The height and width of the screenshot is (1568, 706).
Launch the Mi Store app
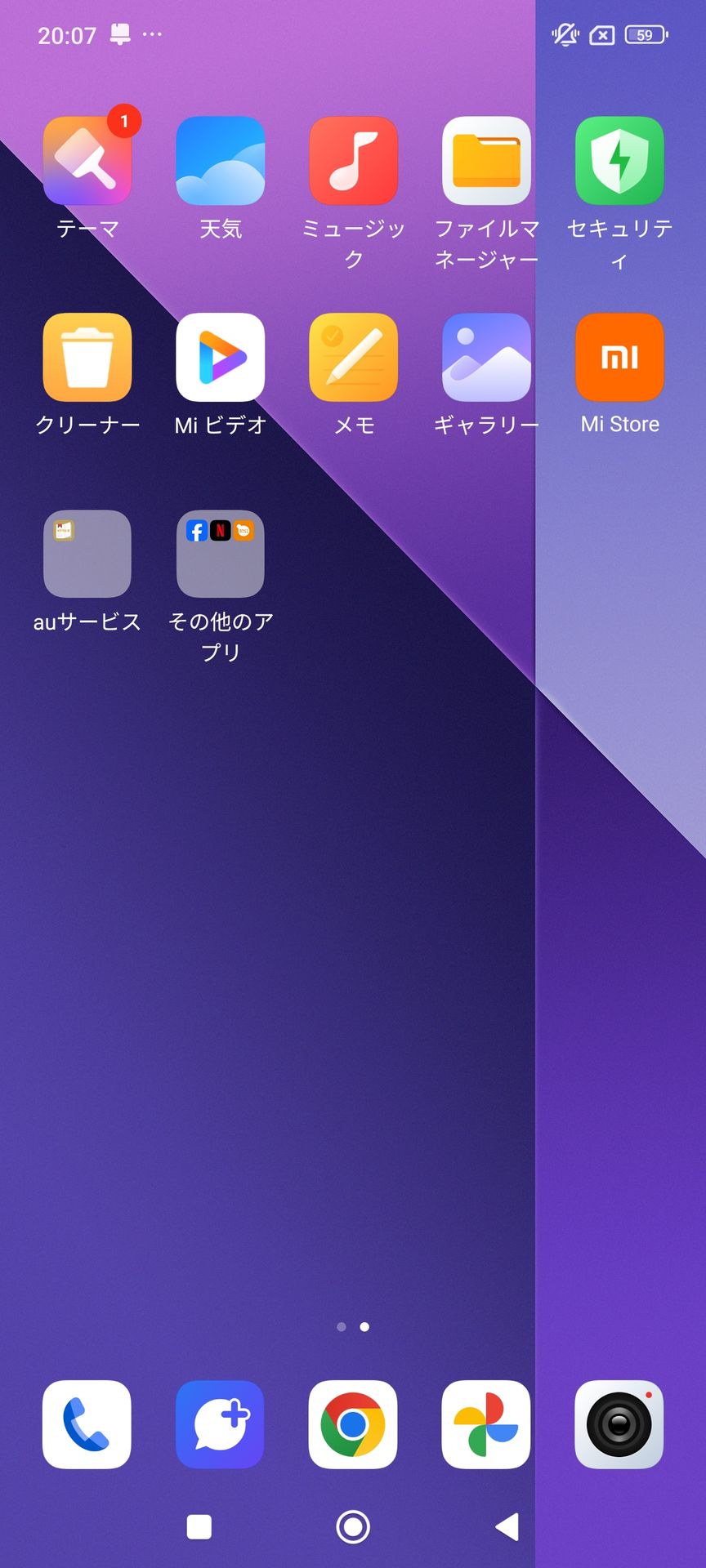pyautogui.click(x=619, y=358)
